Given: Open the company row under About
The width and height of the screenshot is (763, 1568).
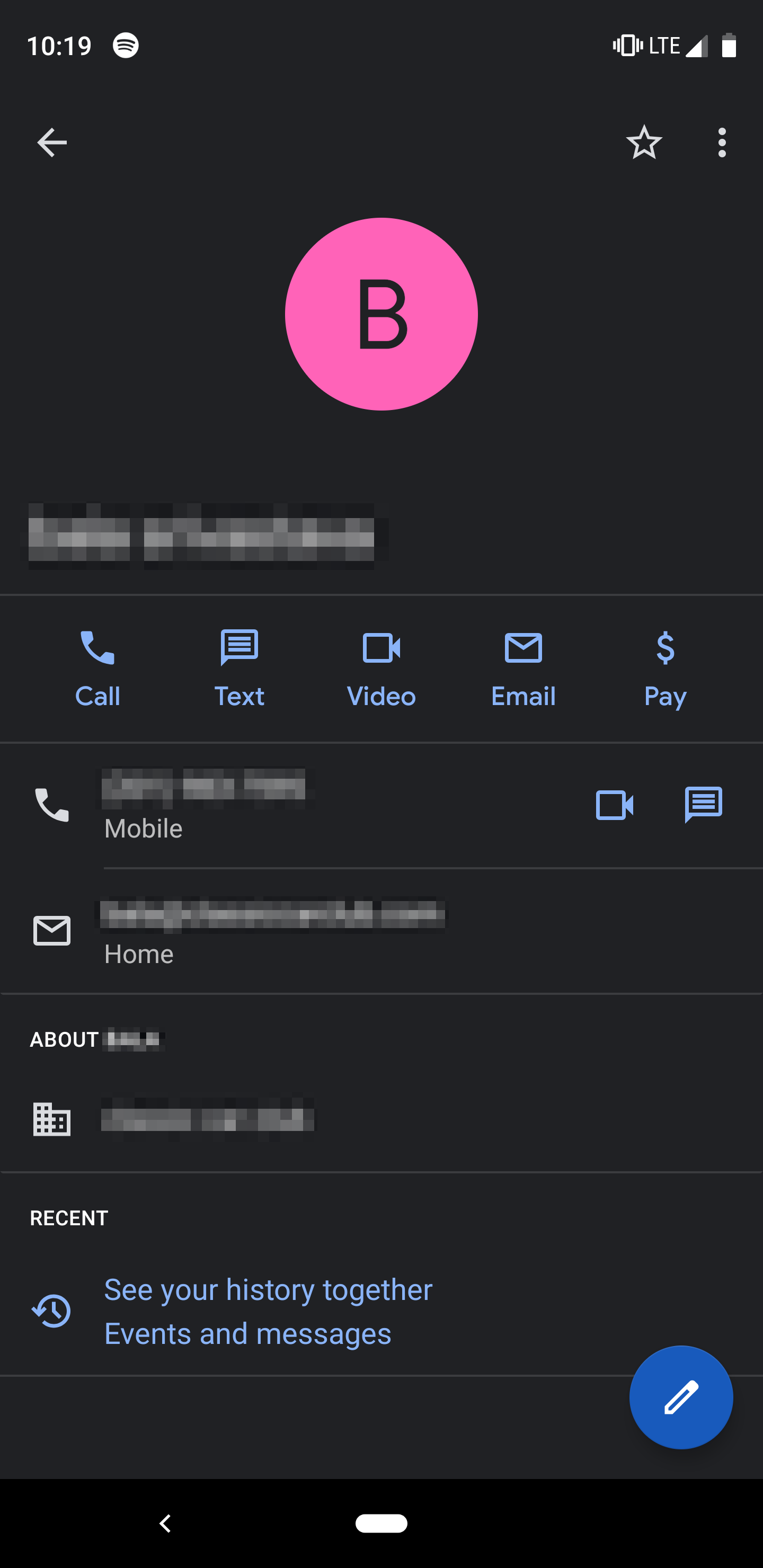Looking at the screenshot, I should coord(381,1119).
